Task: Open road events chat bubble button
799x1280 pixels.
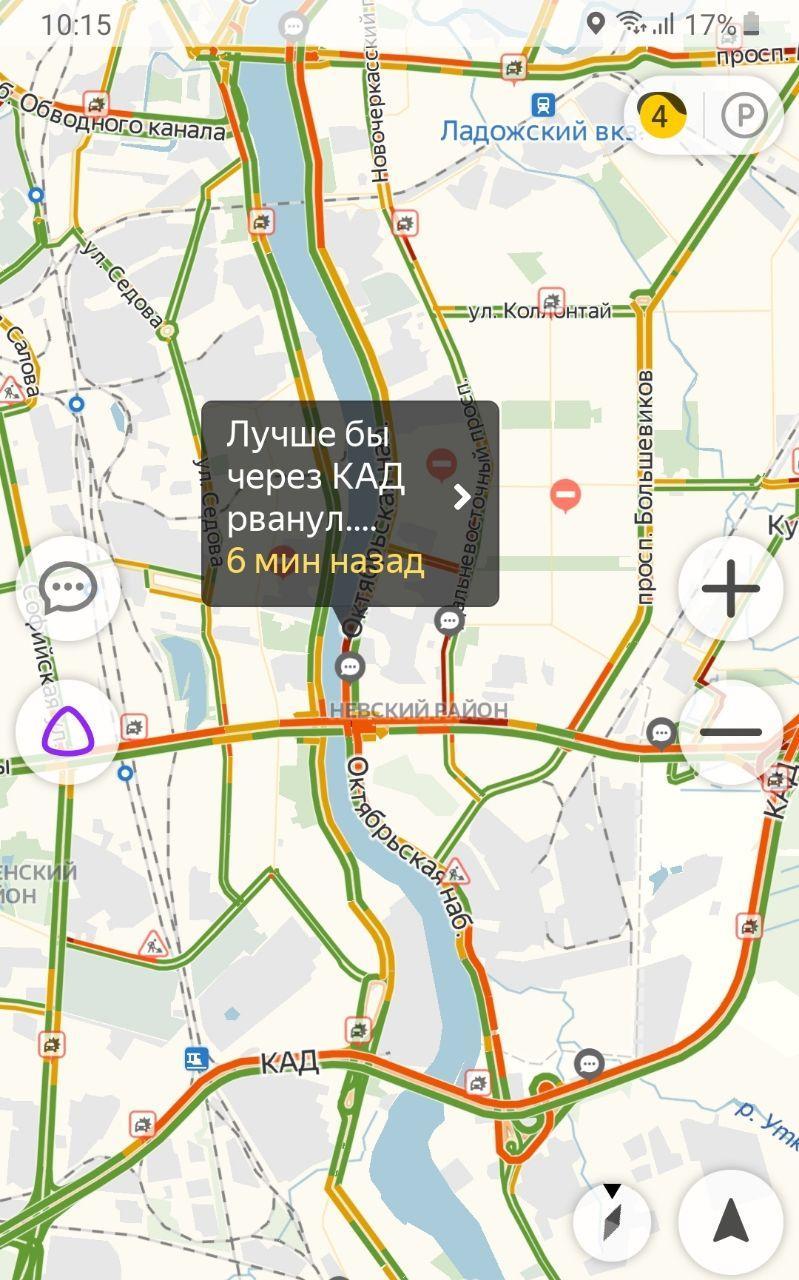Action: pyautogui.click(x=68, y=588)
